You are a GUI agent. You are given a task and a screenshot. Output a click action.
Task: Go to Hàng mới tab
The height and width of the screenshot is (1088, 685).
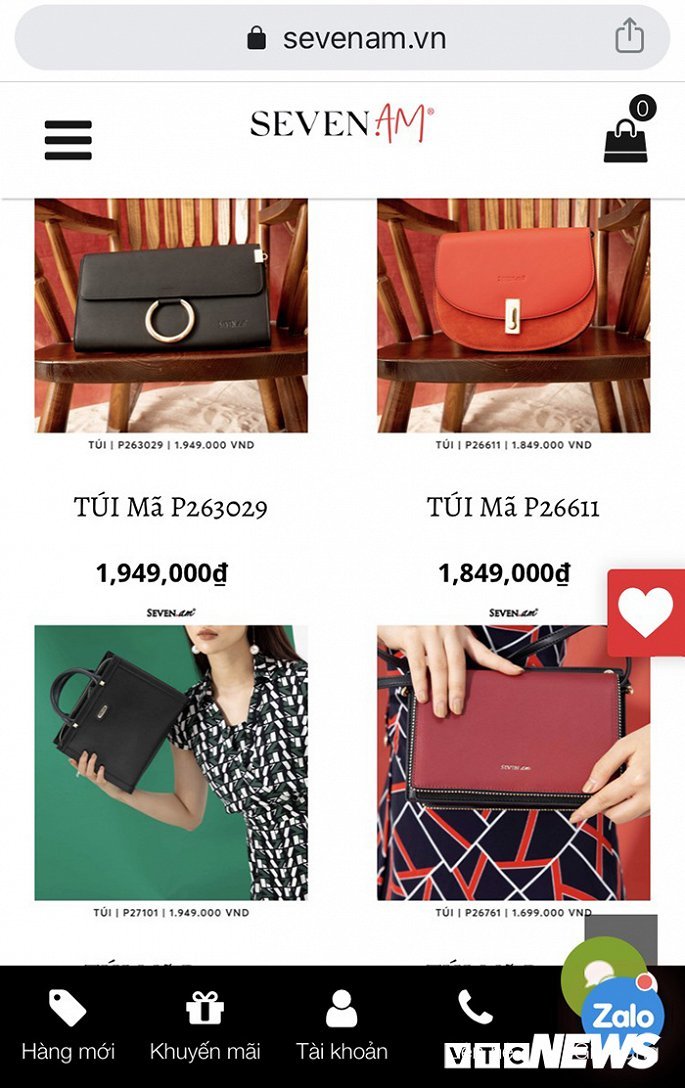(68, 1026)
